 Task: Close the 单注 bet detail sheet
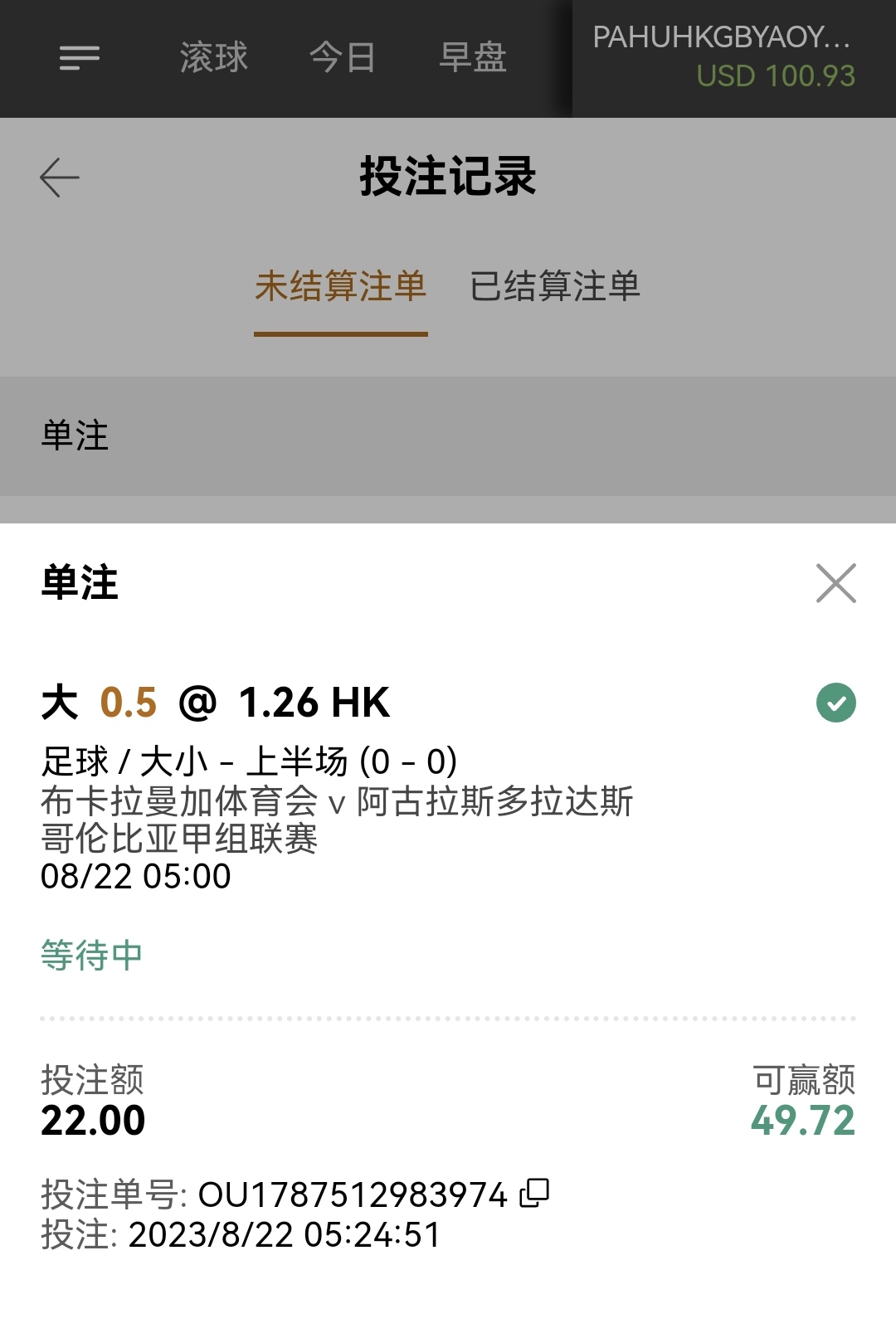(x=835, y=583)
